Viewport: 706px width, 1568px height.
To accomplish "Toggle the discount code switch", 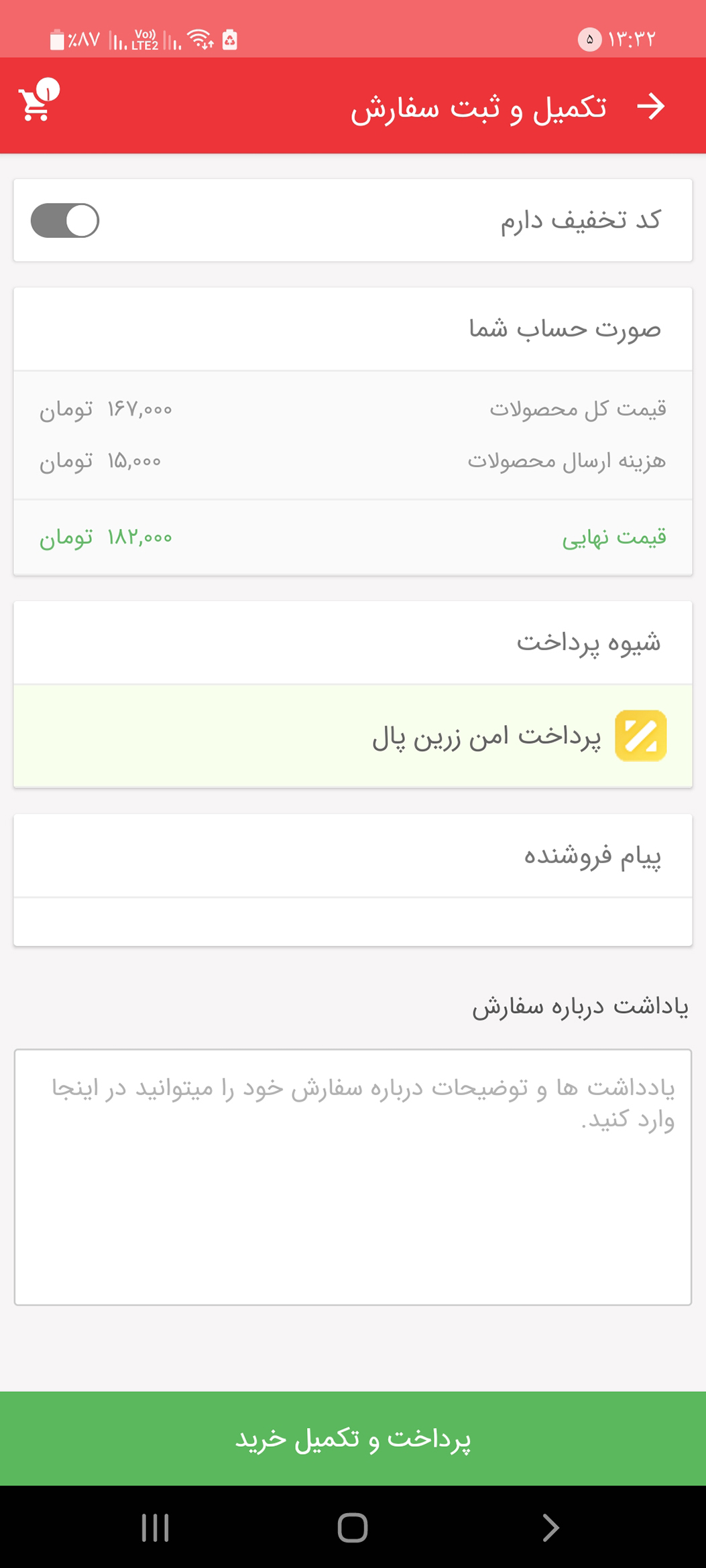I will [65, 220].
